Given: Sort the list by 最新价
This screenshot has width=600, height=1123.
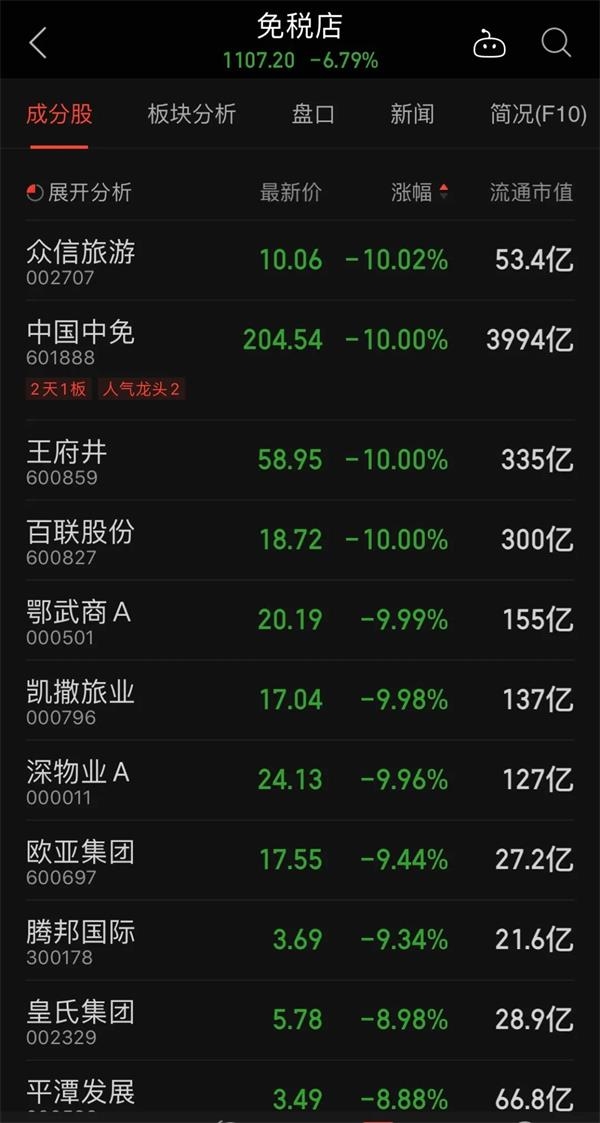Looking at the screenshot, I should click(291, 193).
